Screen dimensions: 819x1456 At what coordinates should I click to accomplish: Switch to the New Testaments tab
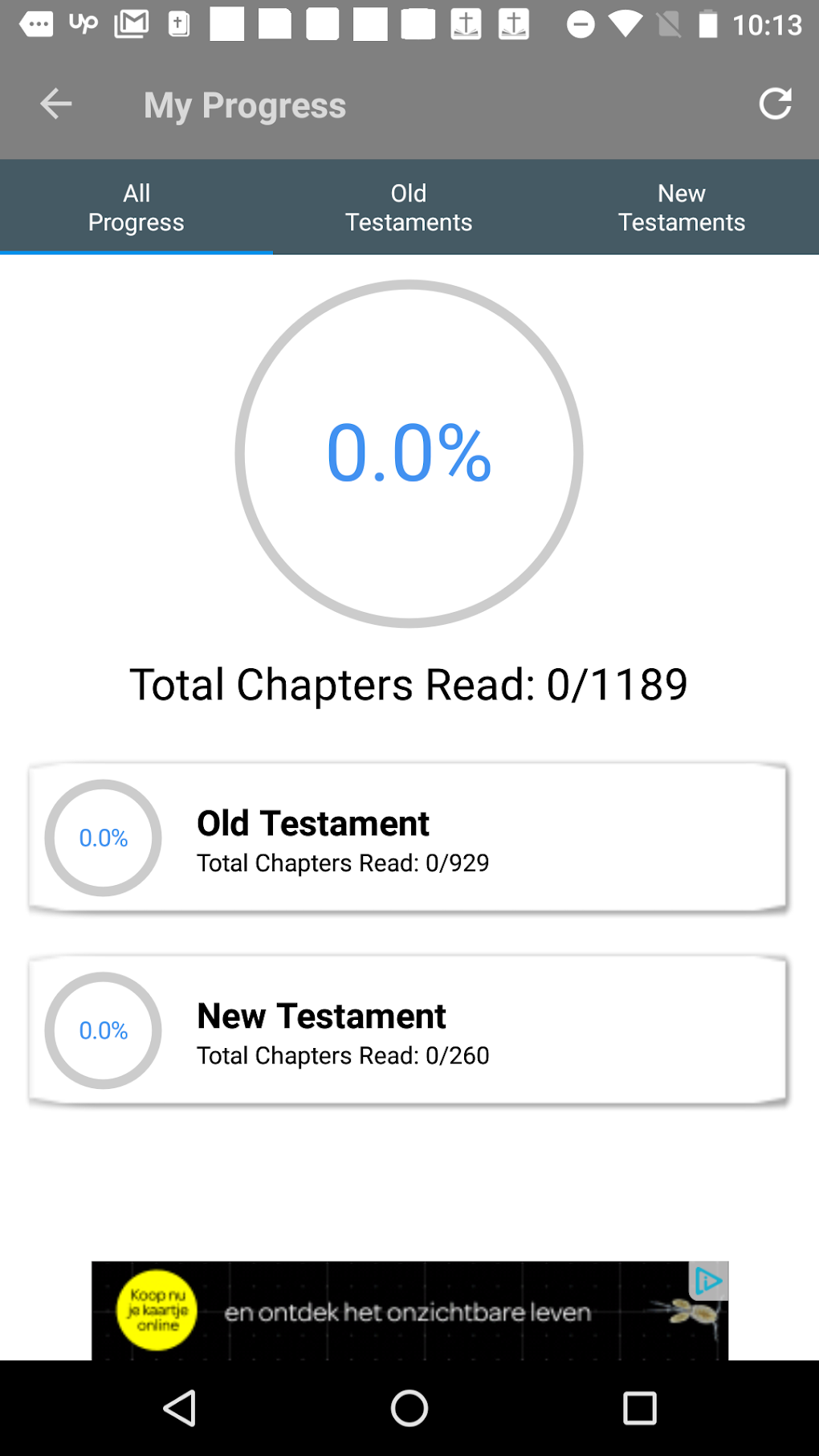682,207
